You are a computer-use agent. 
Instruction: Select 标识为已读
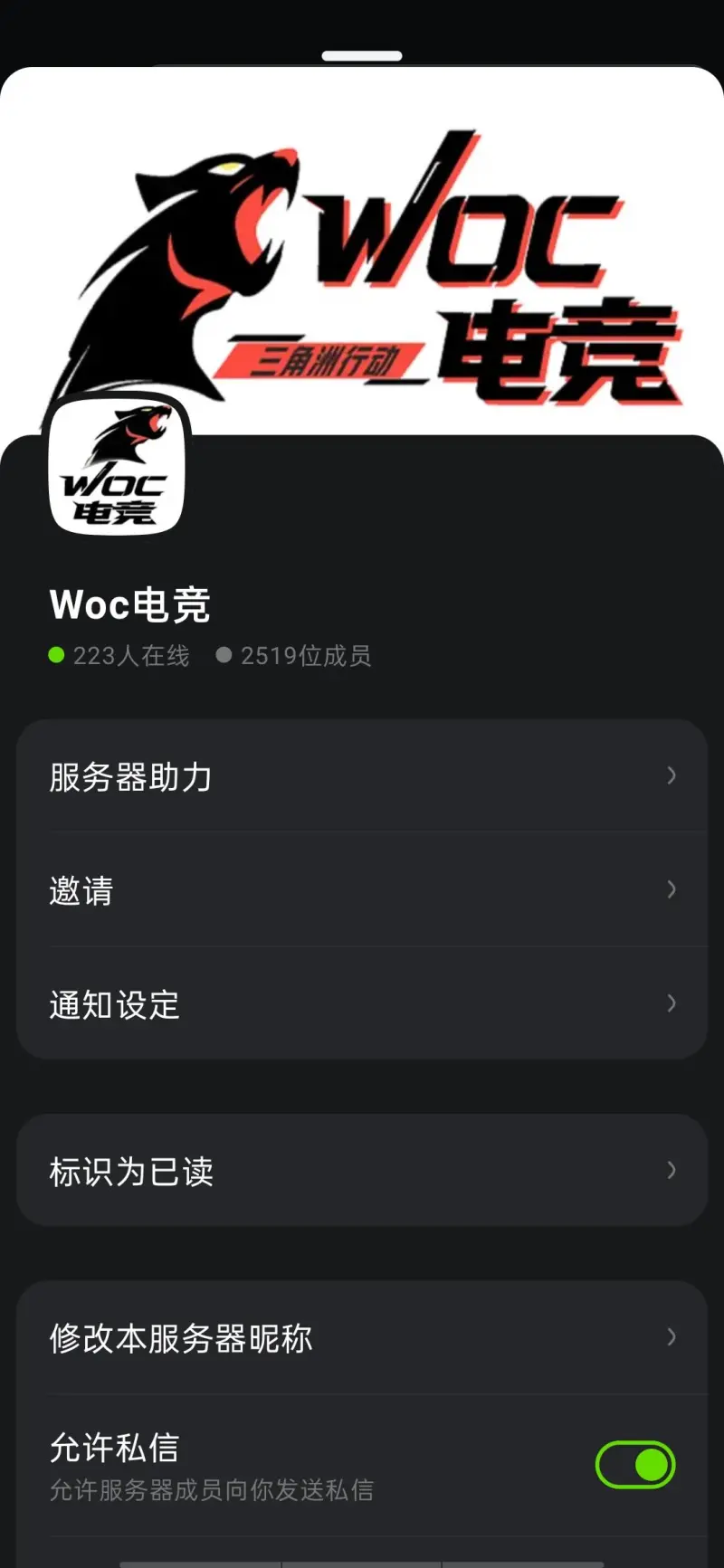(x=362, y=1171)
